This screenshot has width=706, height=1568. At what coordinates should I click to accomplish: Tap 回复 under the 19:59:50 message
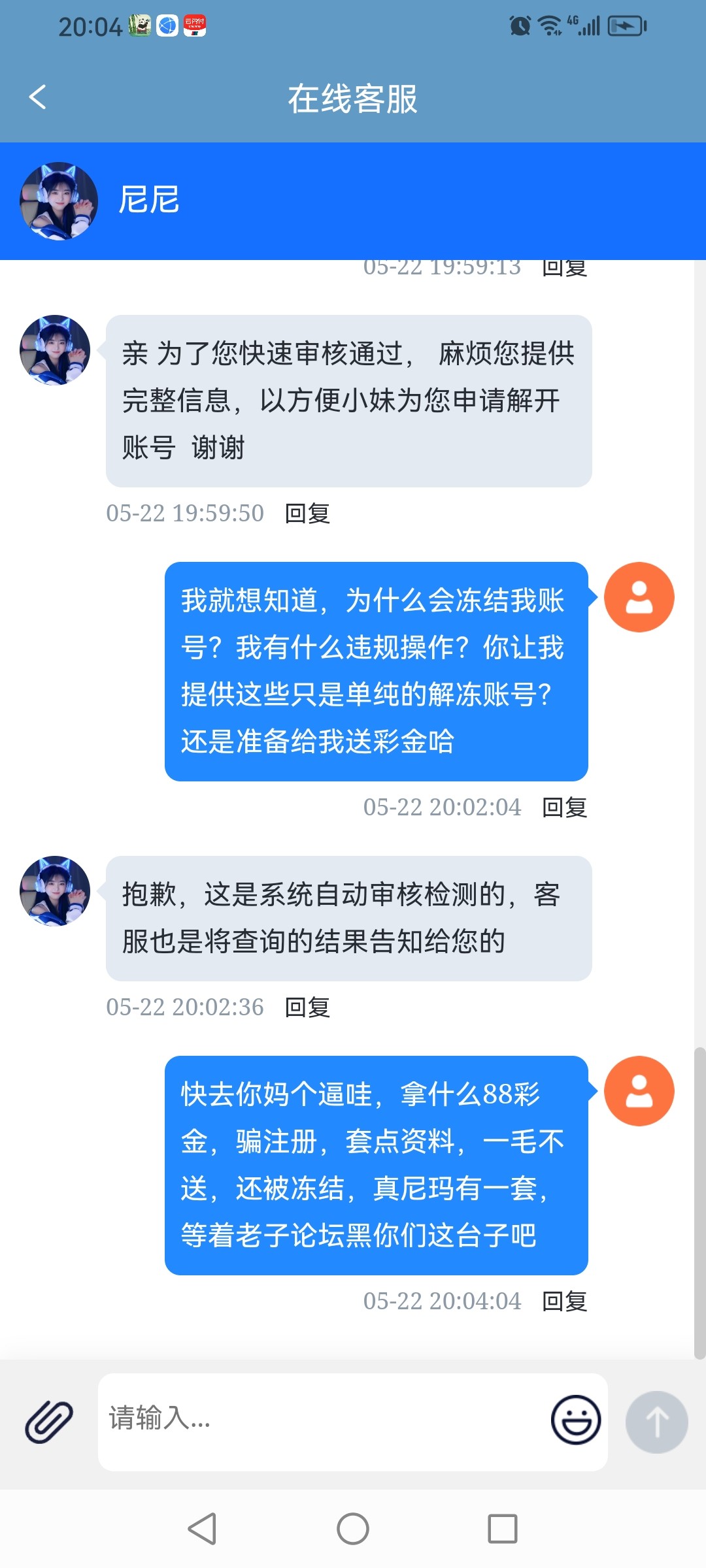click(x=307, y=514)
